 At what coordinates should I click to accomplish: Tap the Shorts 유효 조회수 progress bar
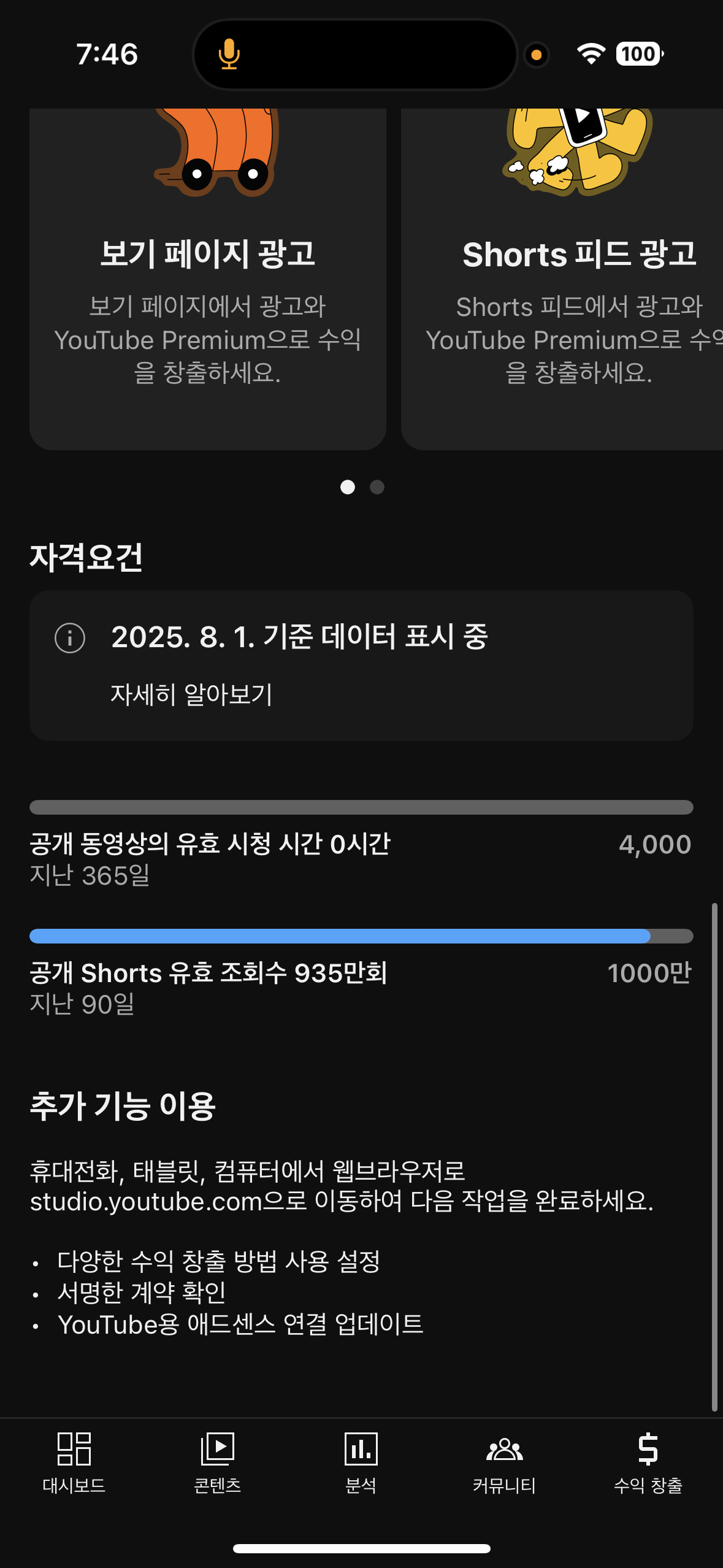coord(361,935)
